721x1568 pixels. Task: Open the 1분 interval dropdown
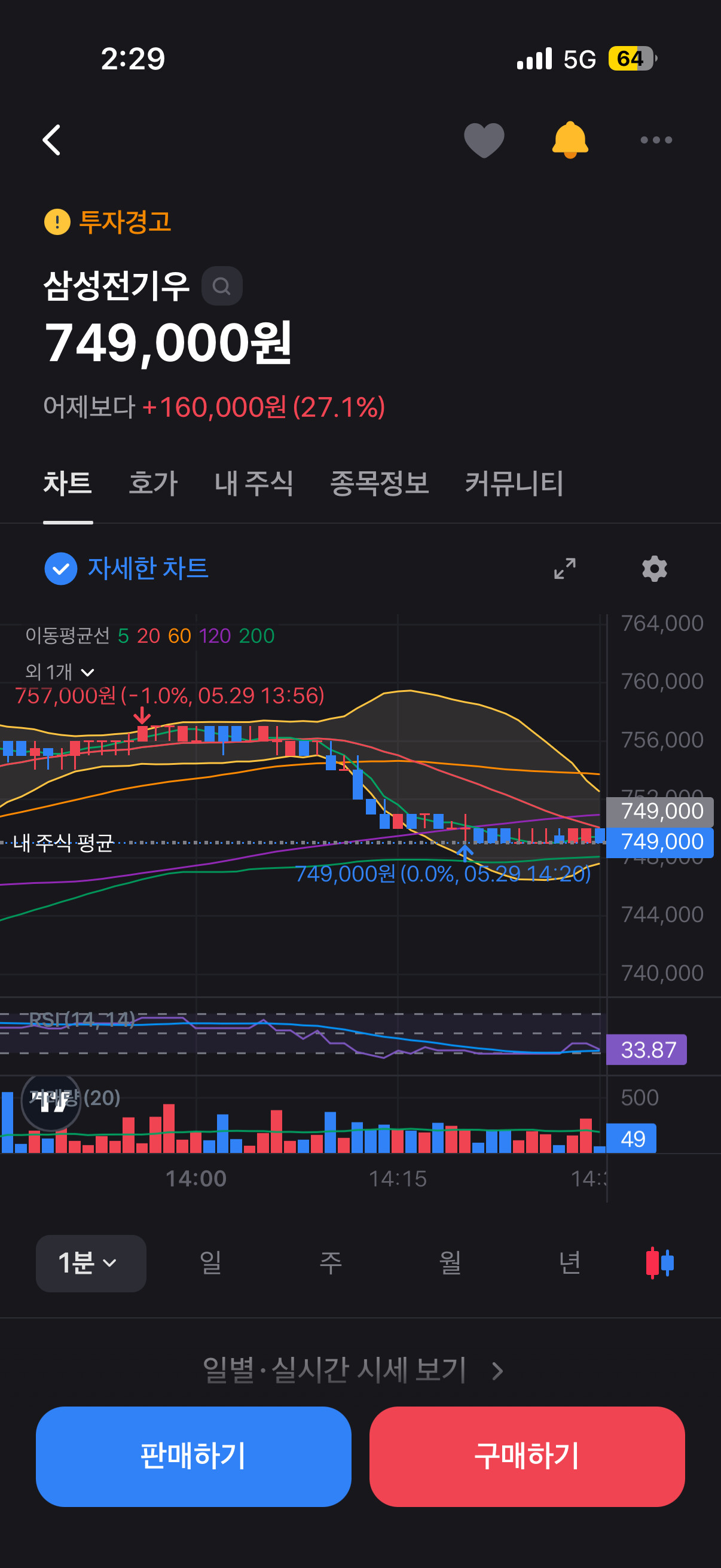point(91,1263)
